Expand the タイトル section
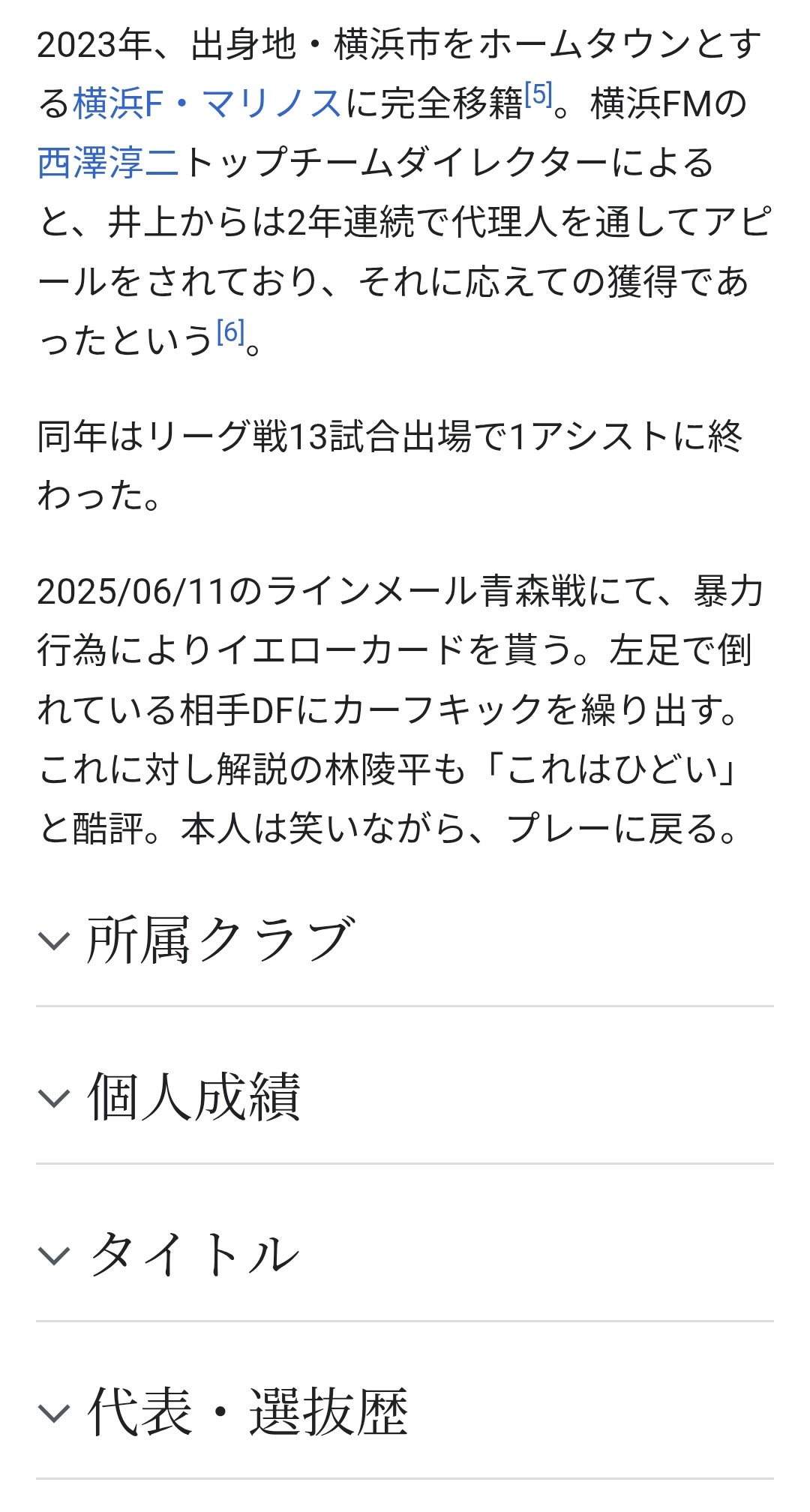Screen dimensions: 810x1512 pos(405,1255)
